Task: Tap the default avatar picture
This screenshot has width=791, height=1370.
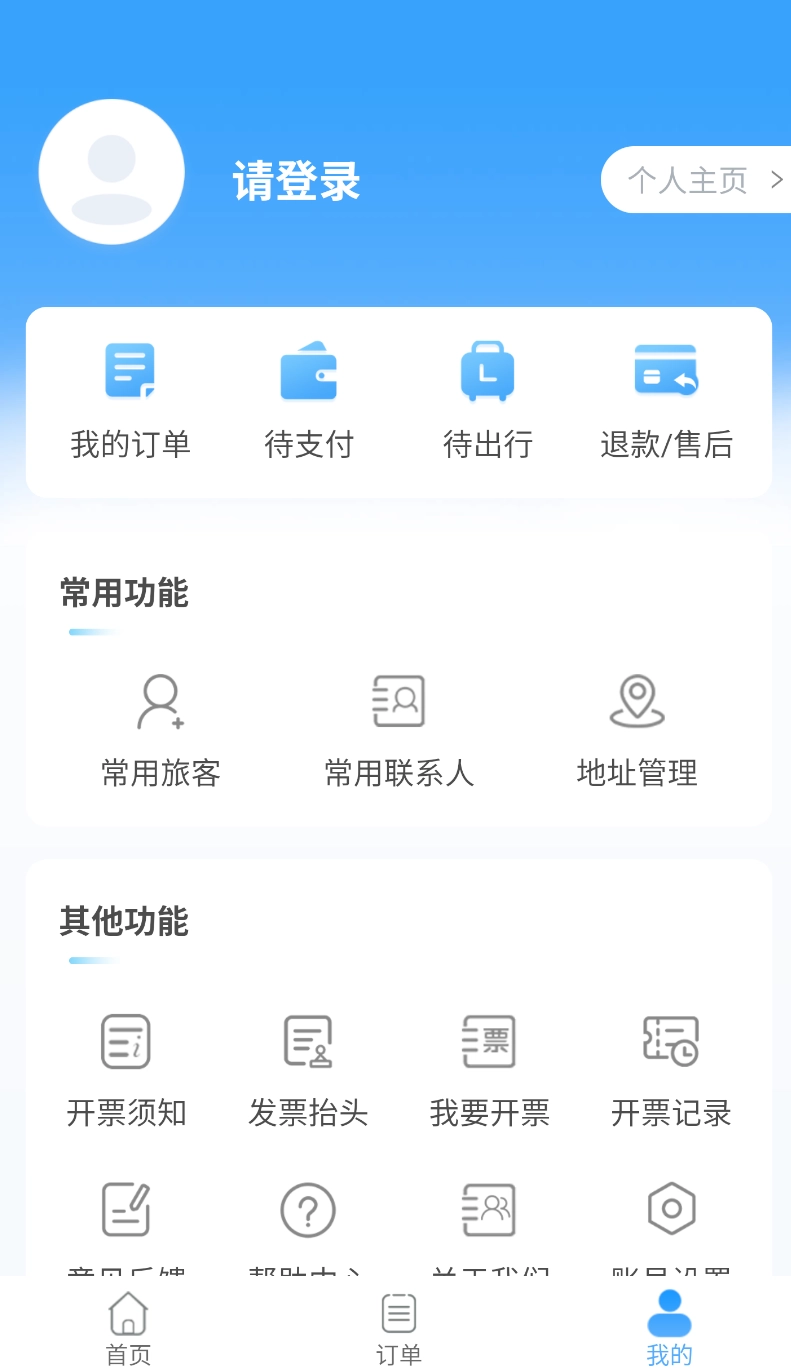Action: tap(111, 172)
